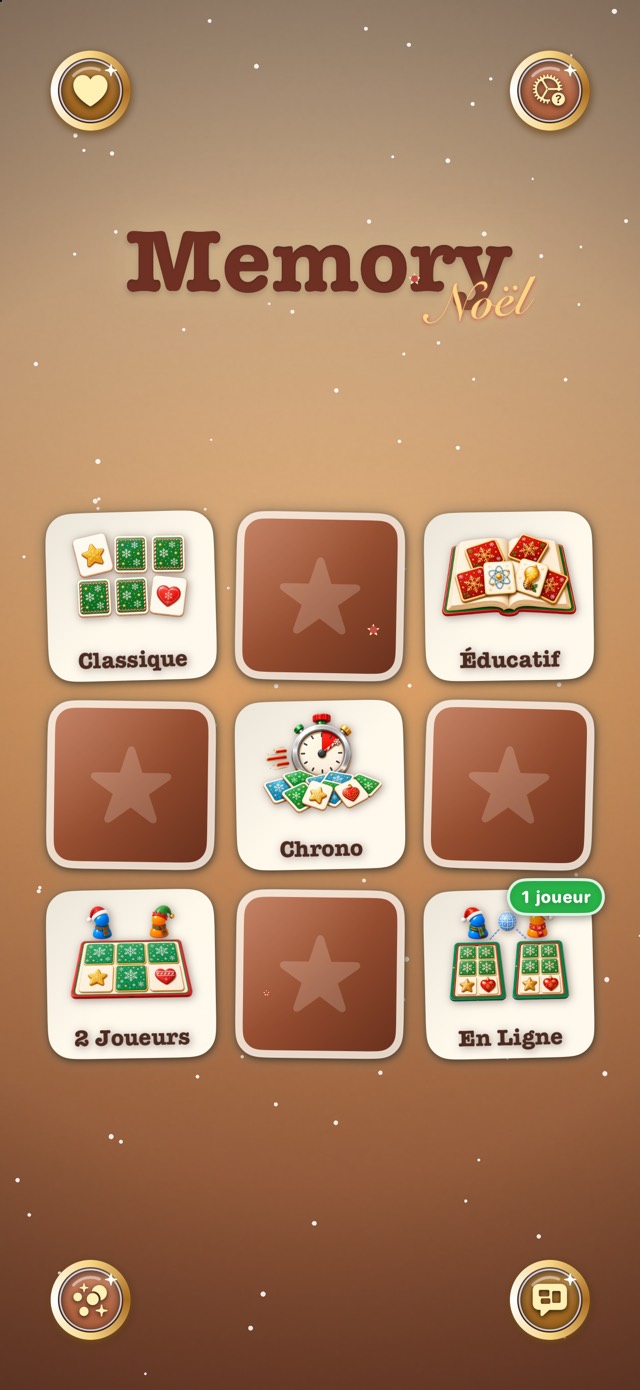Open the settings gear button

coord(549,91)
